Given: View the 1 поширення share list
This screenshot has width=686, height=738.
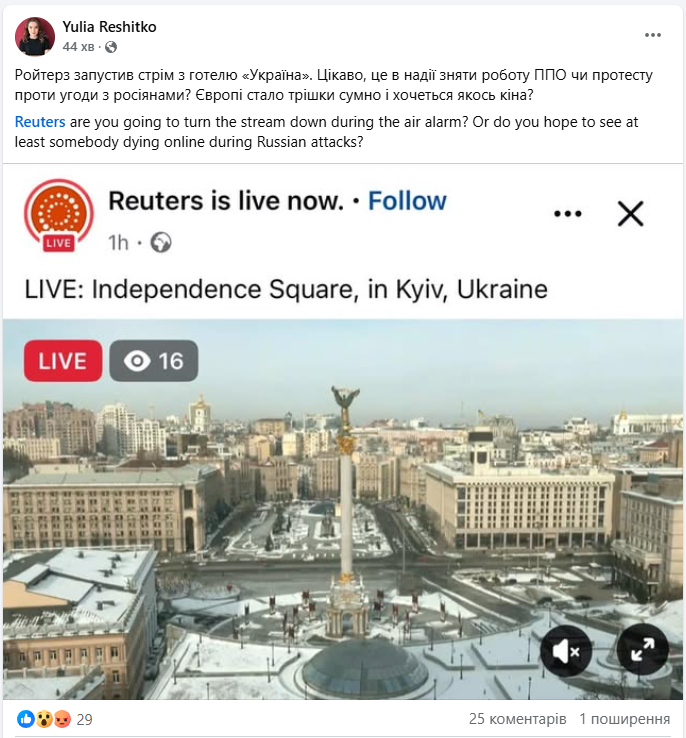Looking at the screenshot, I should click(x=624, y=719).
